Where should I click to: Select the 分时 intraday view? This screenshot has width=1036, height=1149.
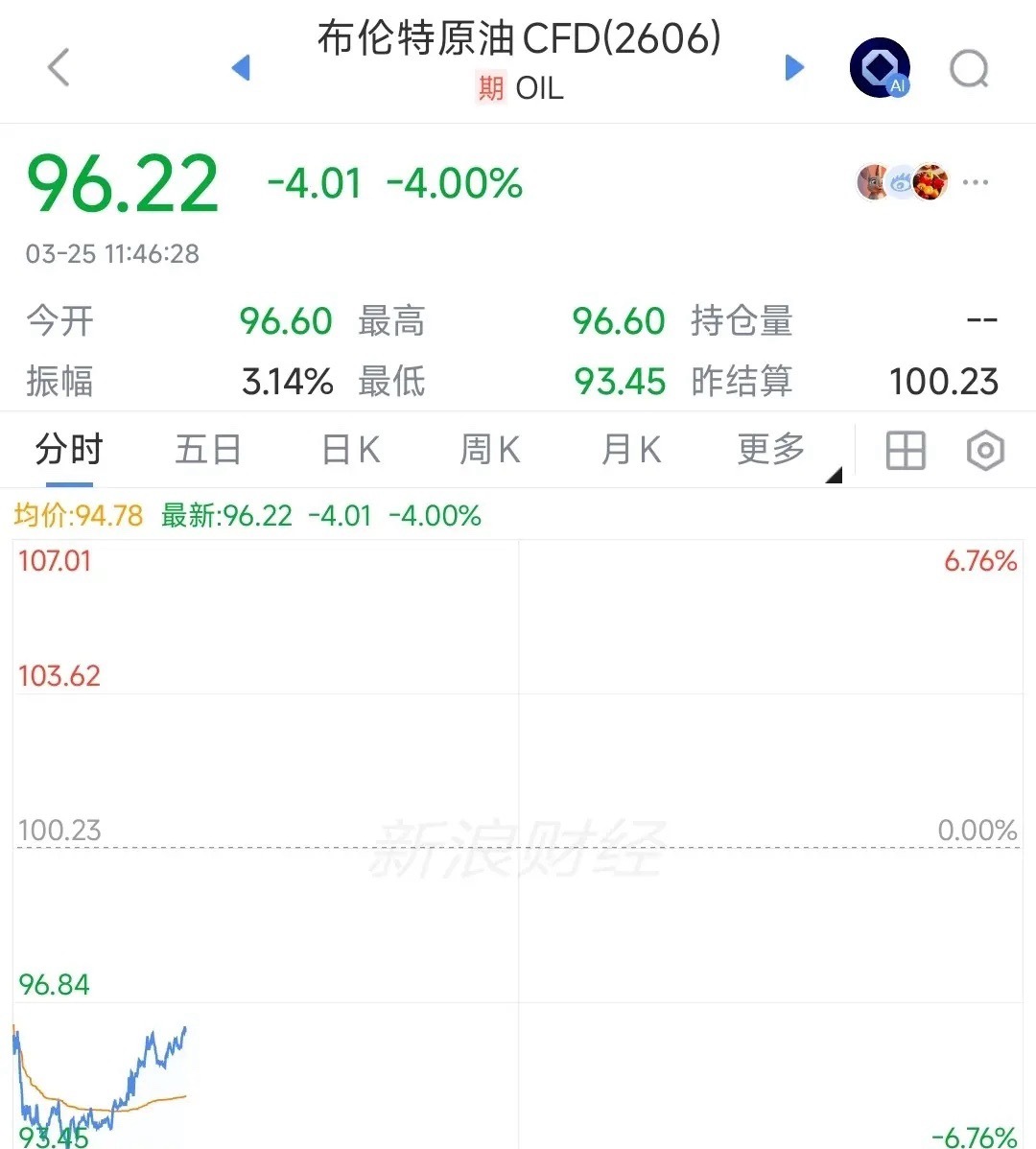67,449
